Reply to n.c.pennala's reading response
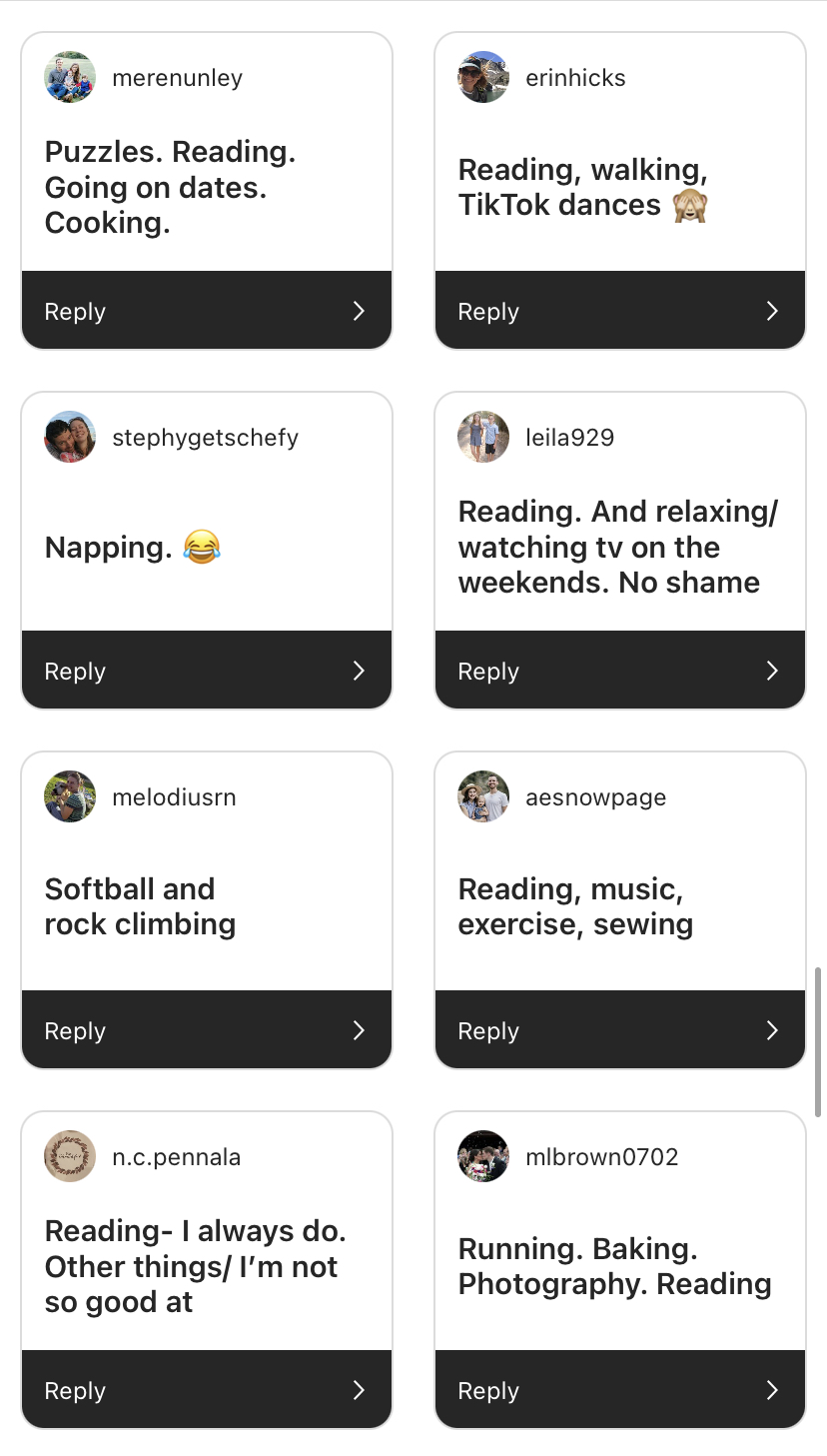The width and height of the screenshot is (827, 1456). pos(206,1390)
